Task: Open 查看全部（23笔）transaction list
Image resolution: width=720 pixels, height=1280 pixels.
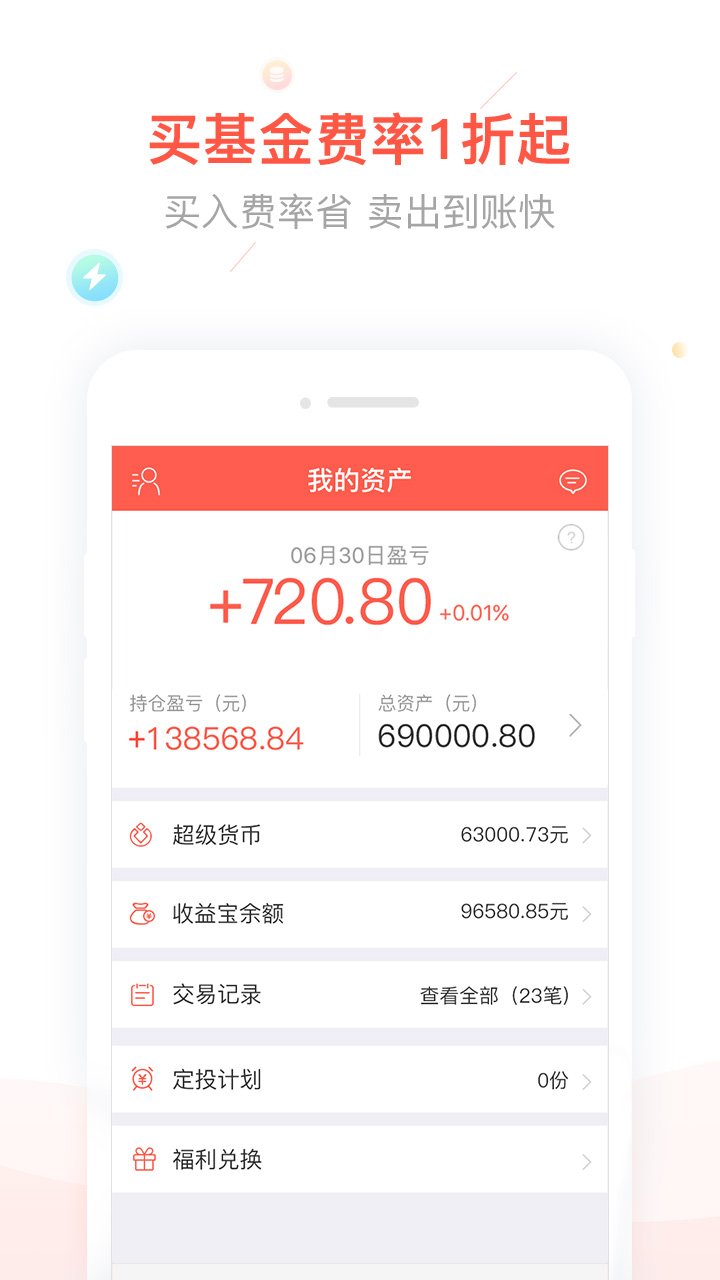Action: pyautogui.click(x=492, y=996)
